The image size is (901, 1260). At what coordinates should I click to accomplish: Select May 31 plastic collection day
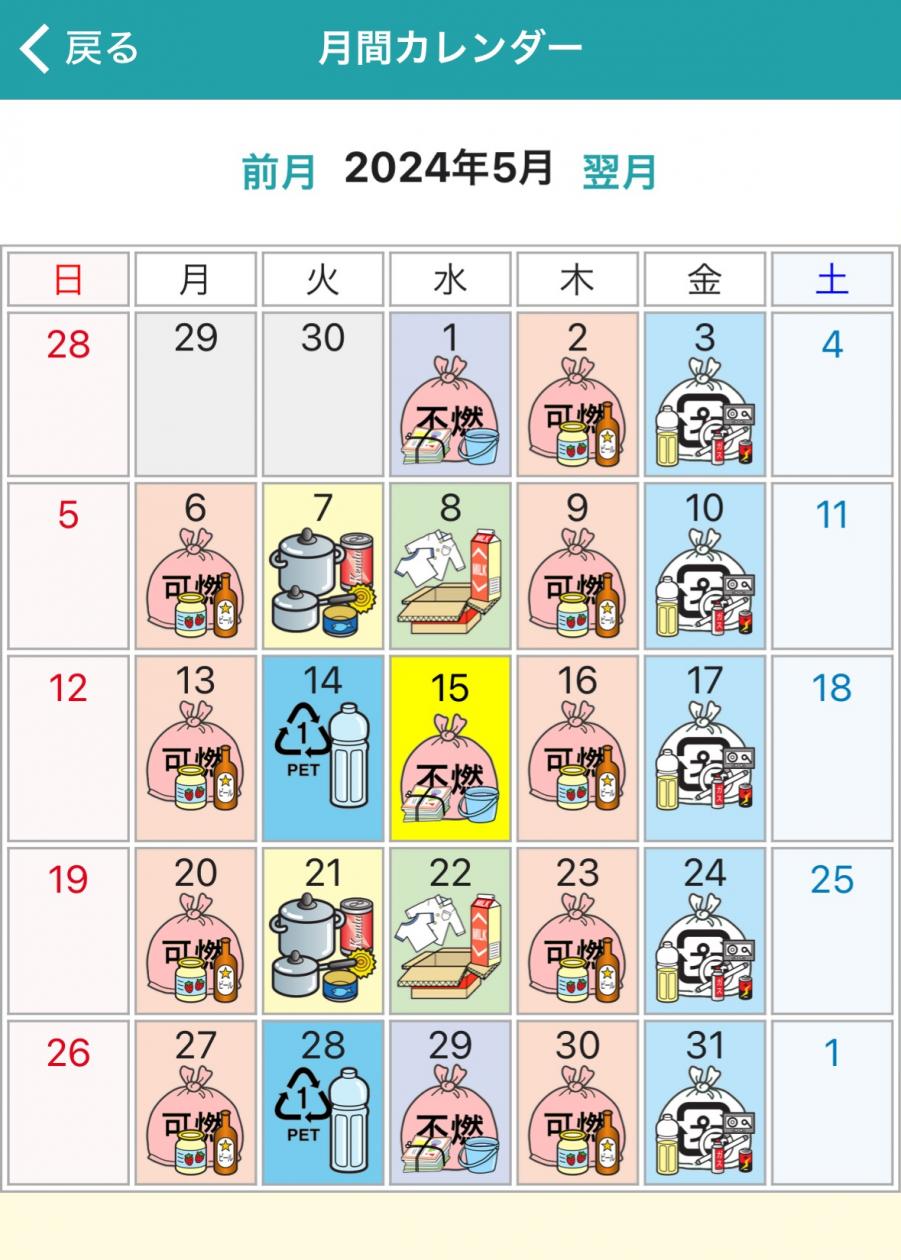[x=704, y=1103]
